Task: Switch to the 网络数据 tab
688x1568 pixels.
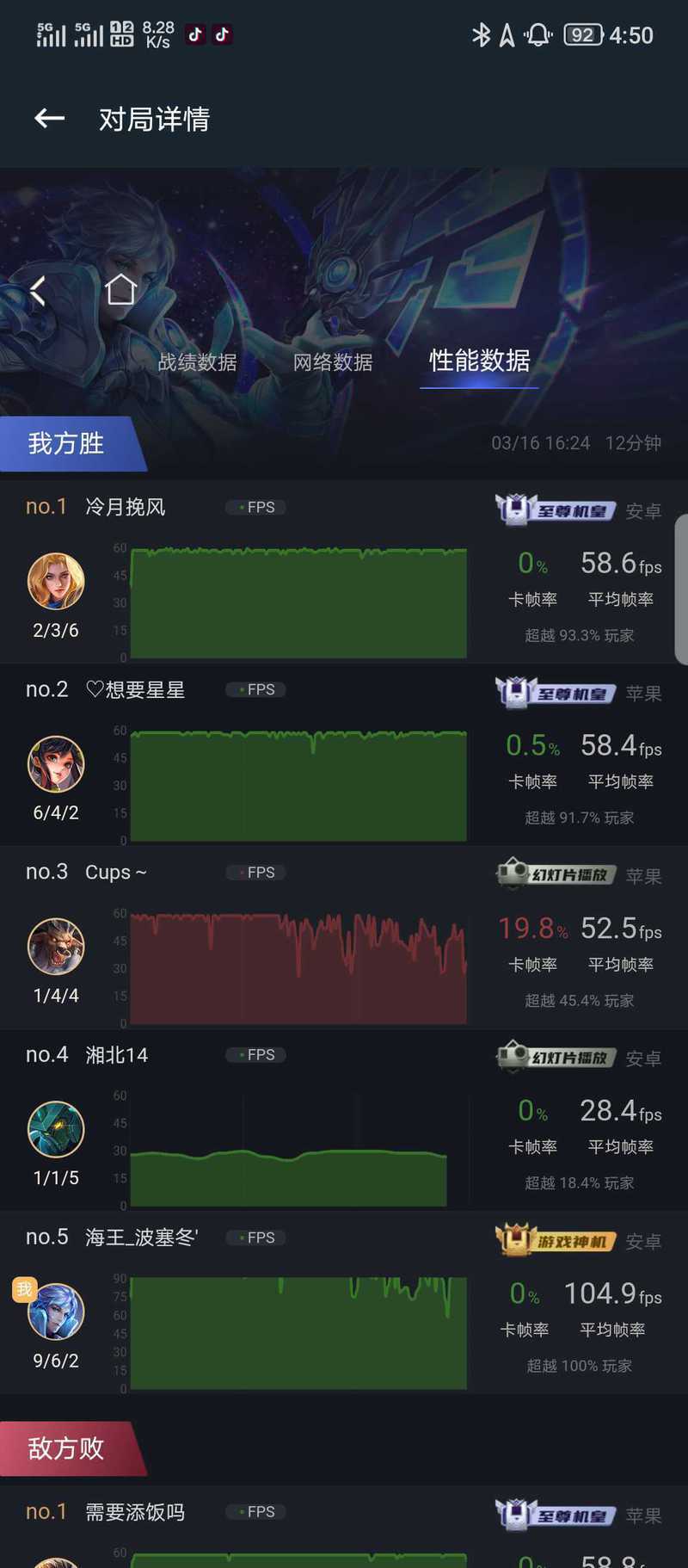Action: [333, 362]
